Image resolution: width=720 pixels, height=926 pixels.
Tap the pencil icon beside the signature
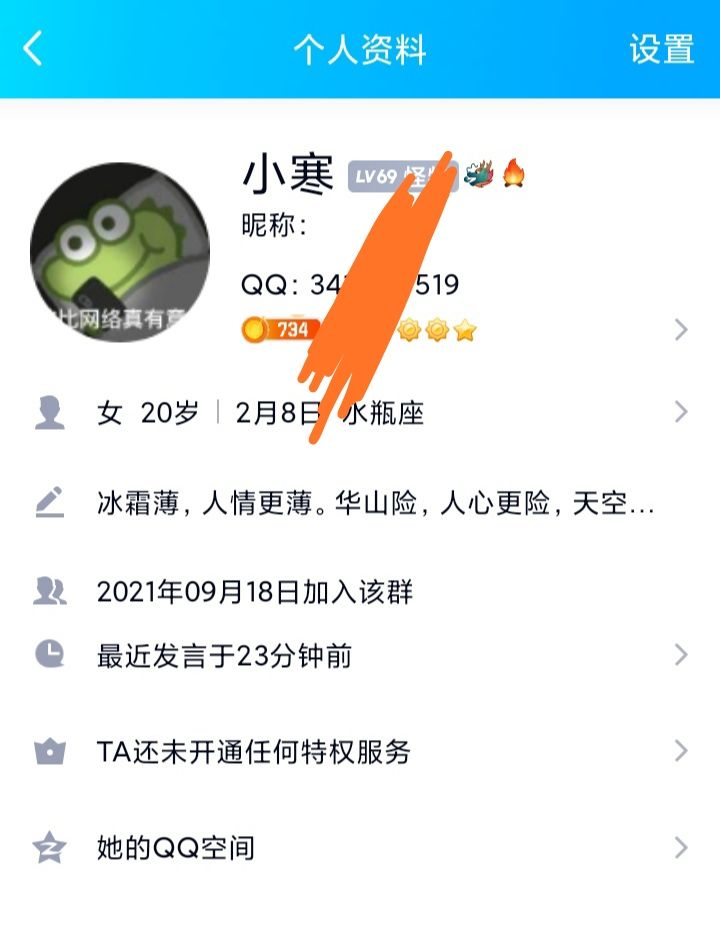point(45,502)
